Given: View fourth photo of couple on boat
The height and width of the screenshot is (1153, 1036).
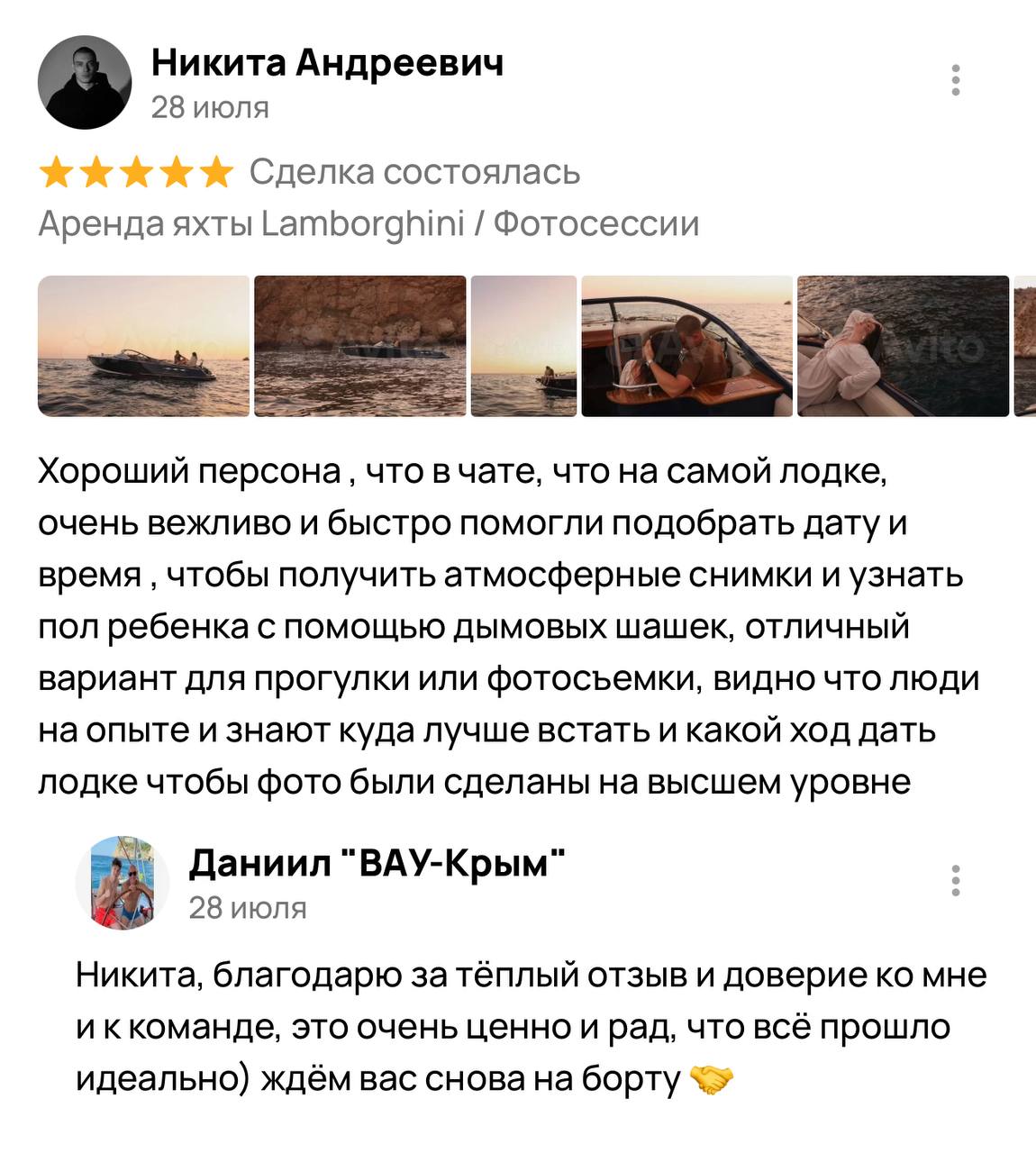Looking at the screenshot, I should [x=686, y=346].
